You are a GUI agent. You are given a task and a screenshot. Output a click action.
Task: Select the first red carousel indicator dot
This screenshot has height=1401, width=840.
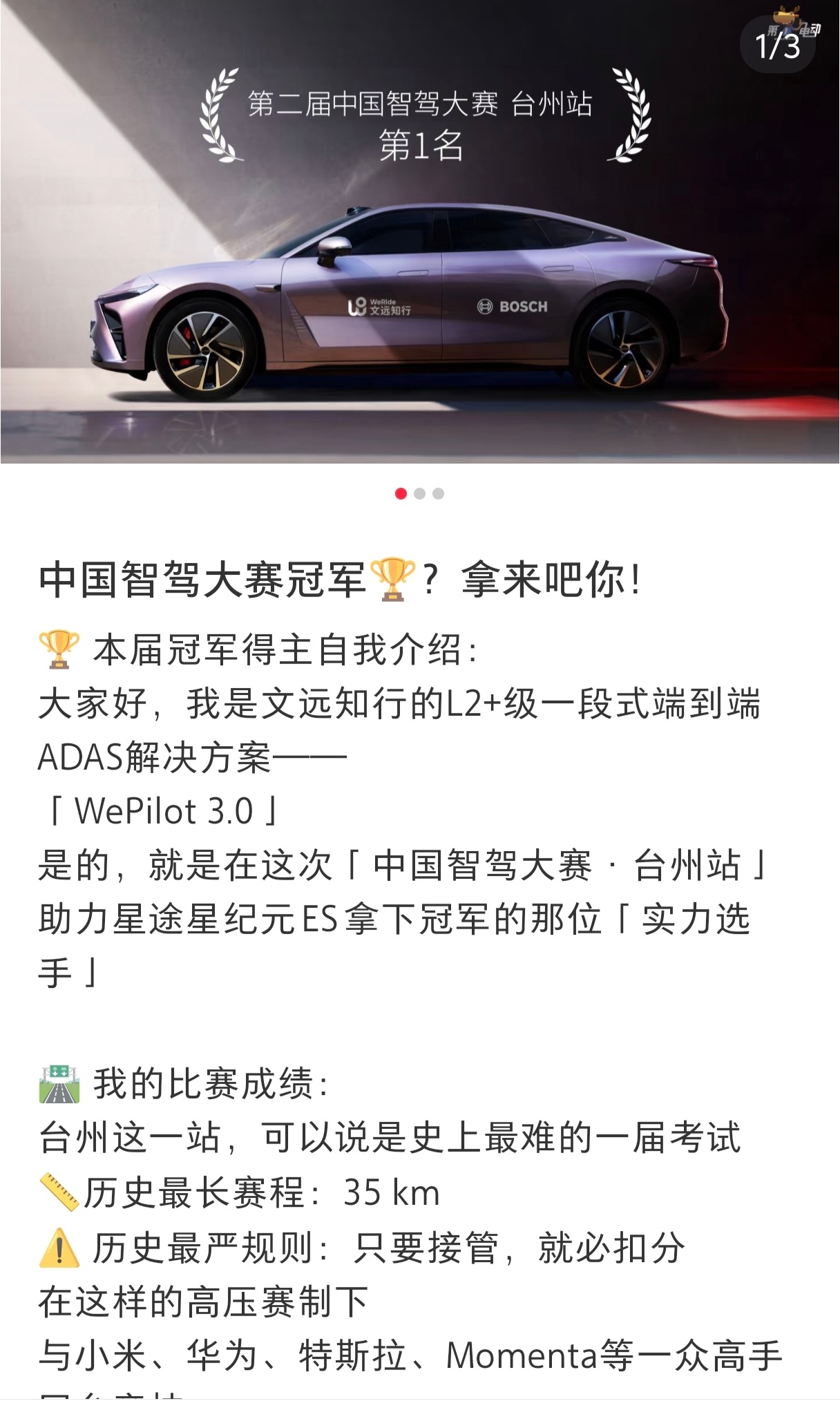(x=401, y=494)
